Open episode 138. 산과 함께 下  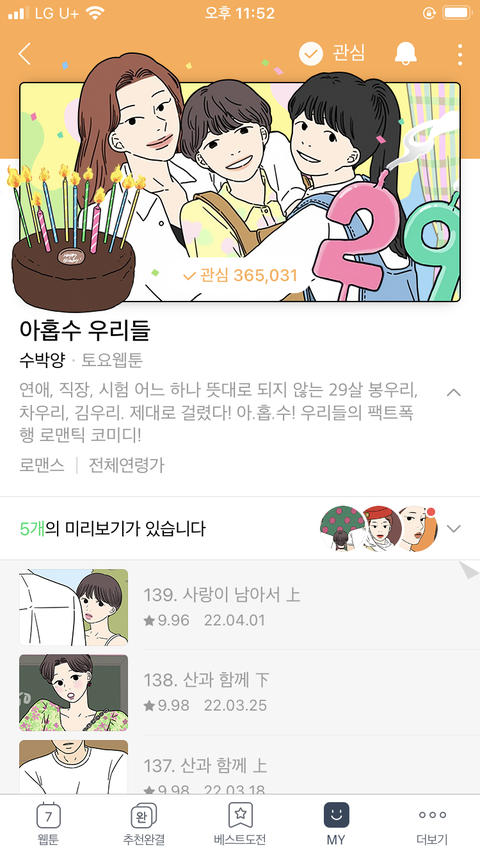(240, 693)
